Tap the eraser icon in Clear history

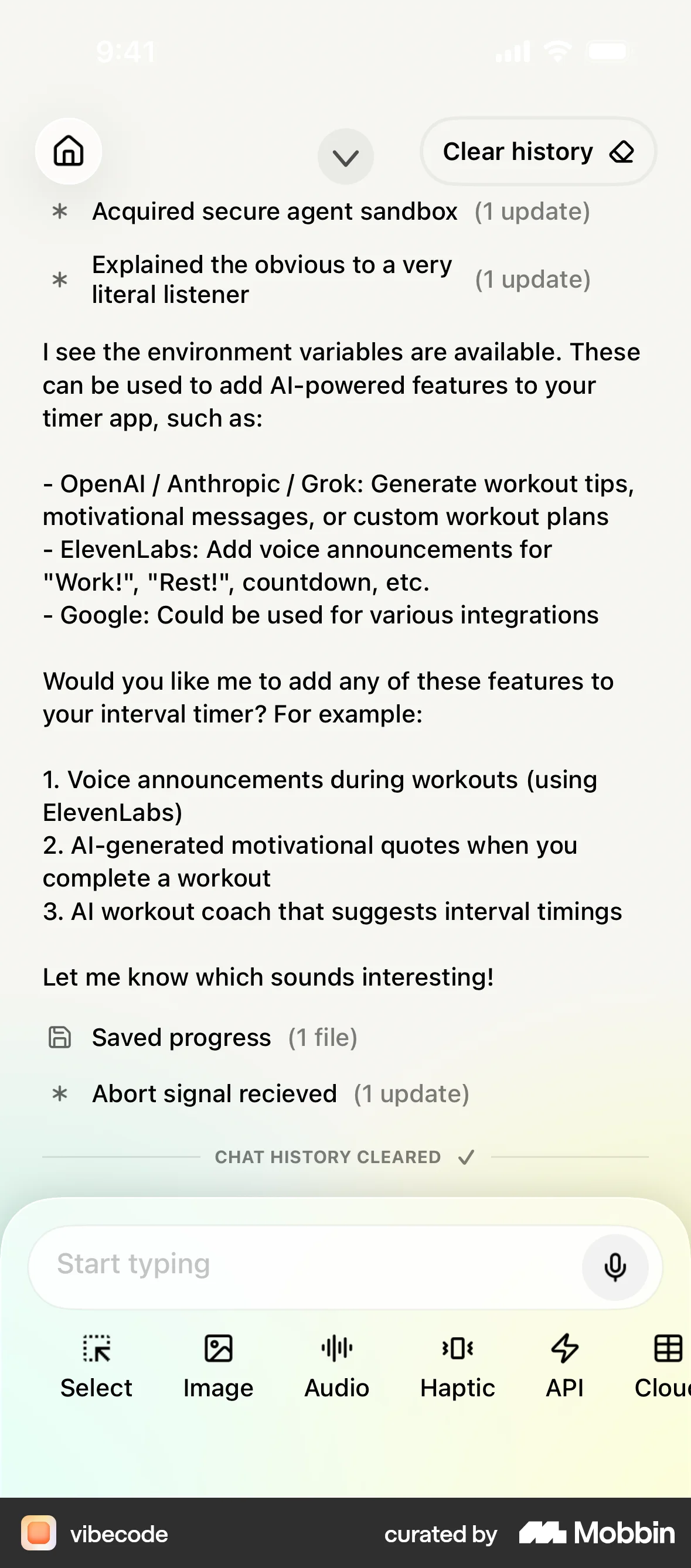click(x=622, y=151)
